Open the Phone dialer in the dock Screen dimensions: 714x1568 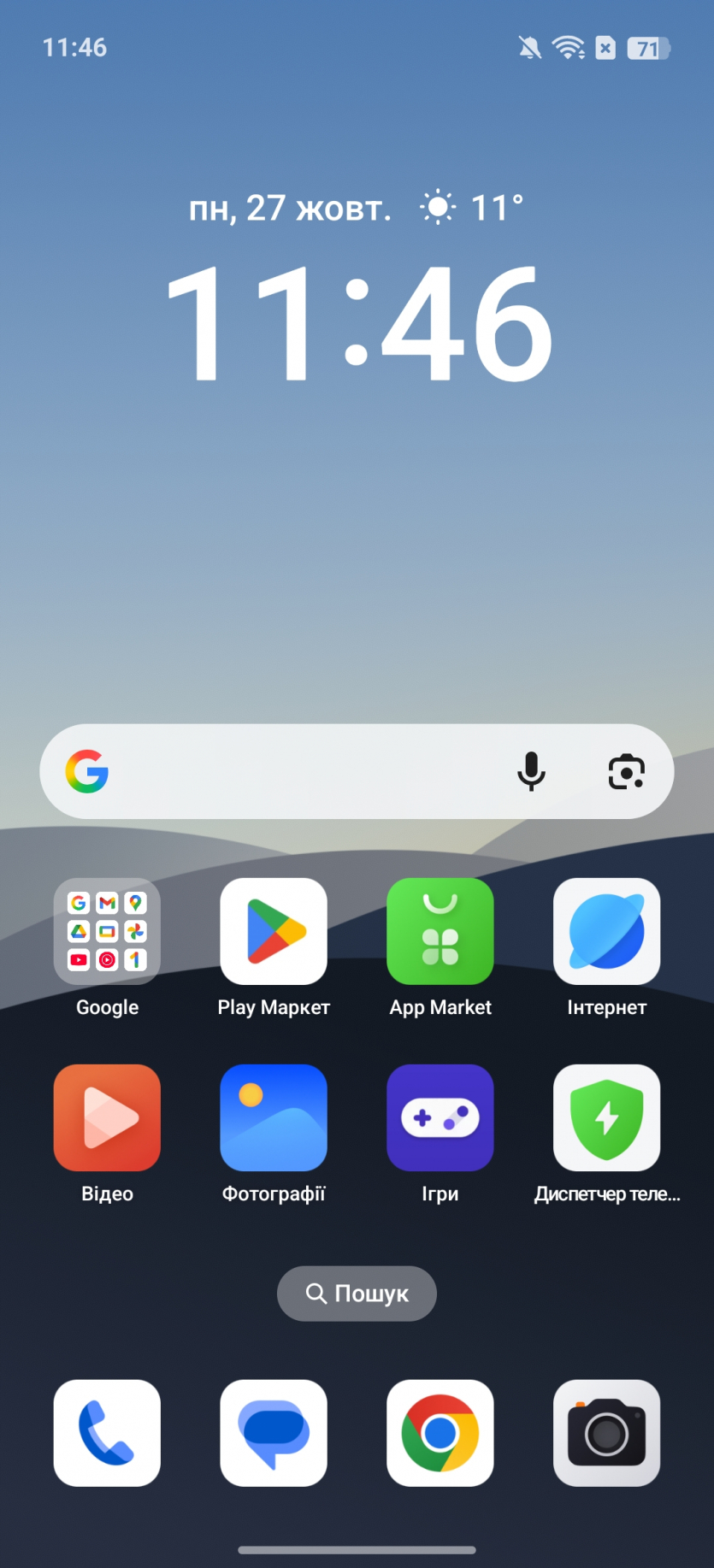click(107, 1433)
